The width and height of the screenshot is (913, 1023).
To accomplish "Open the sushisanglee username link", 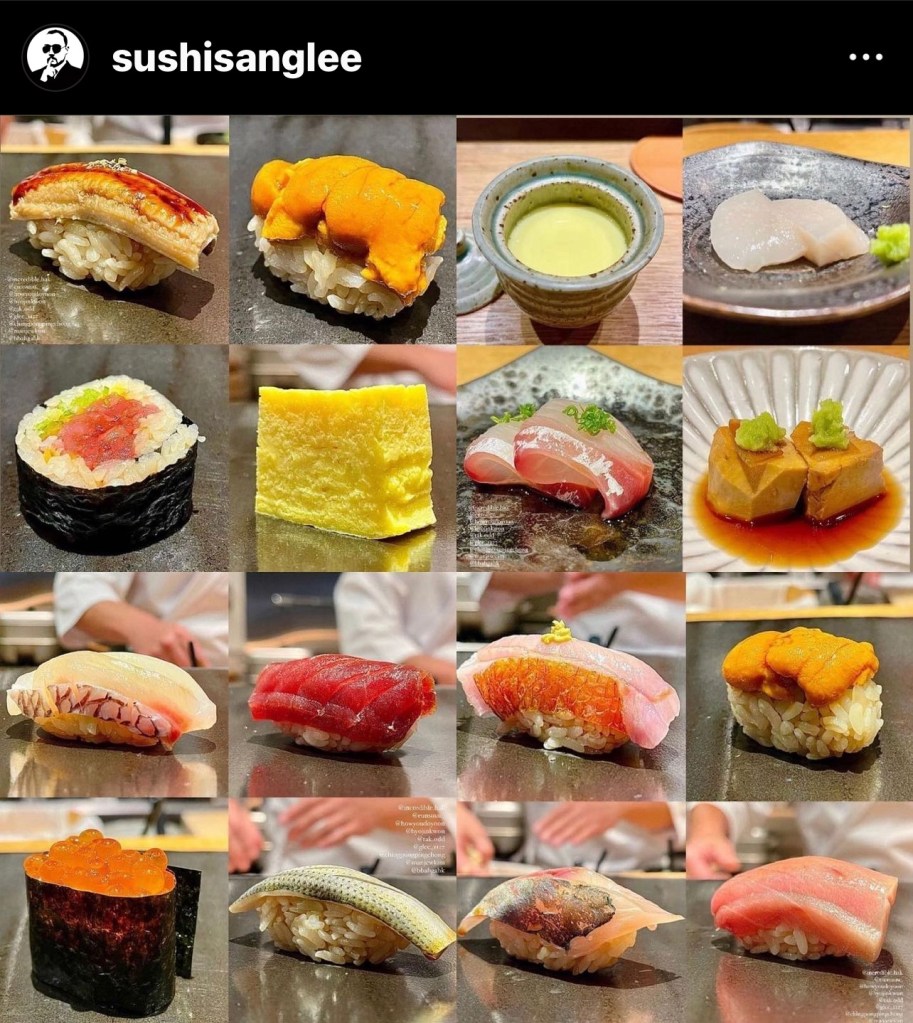I will (236, 59).
